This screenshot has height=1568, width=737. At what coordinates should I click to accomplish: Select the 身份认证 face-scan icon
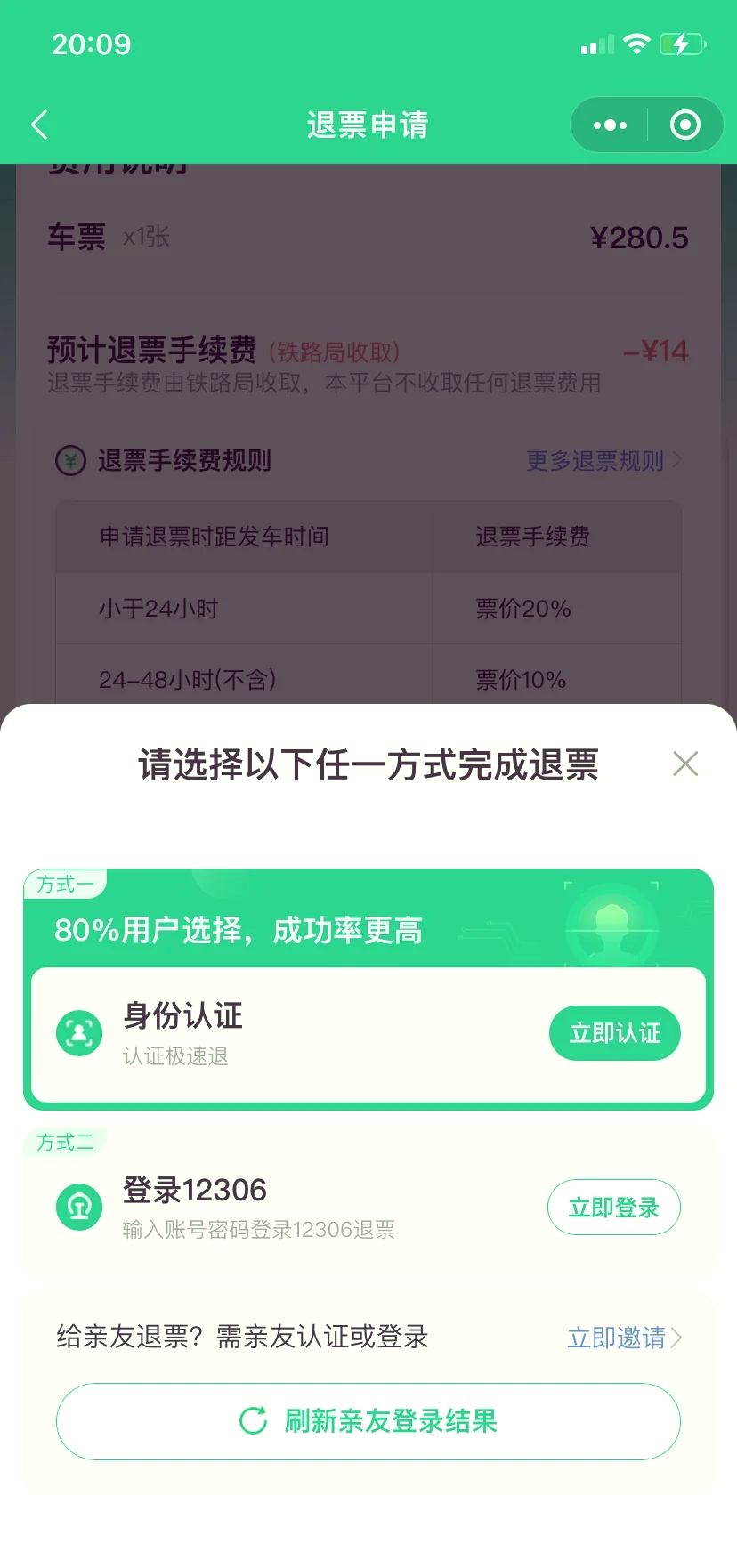pyautogui.click(x=79, y=1033)
